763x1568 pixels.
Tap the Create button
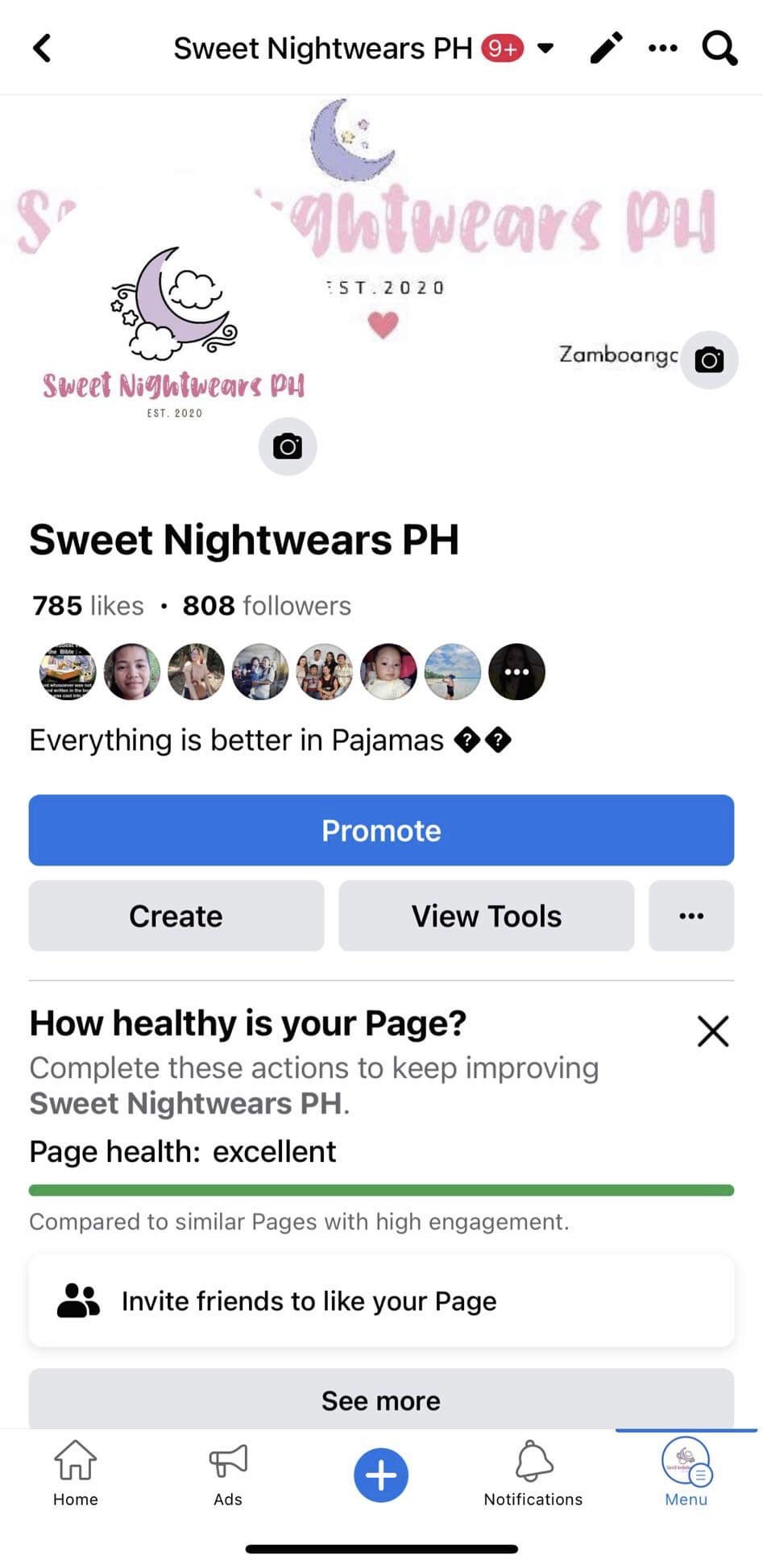[176, 916]
